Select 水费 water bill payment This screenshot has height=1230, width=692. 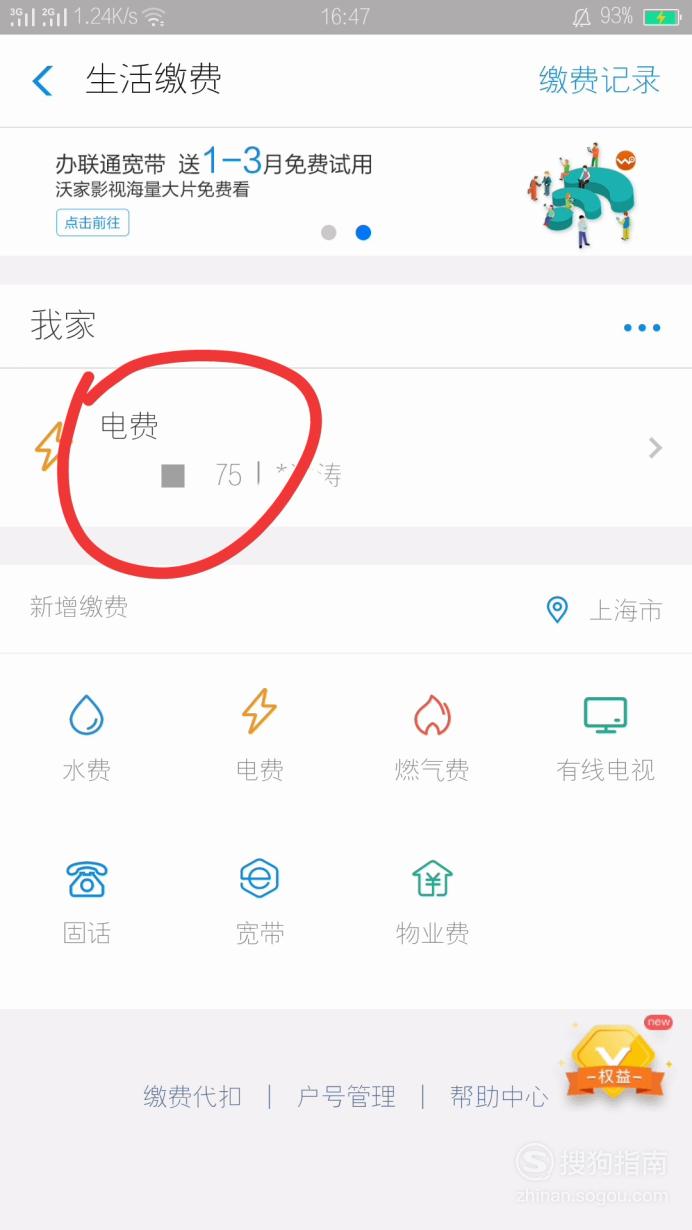pyautogui.click(x=87, y=738)
